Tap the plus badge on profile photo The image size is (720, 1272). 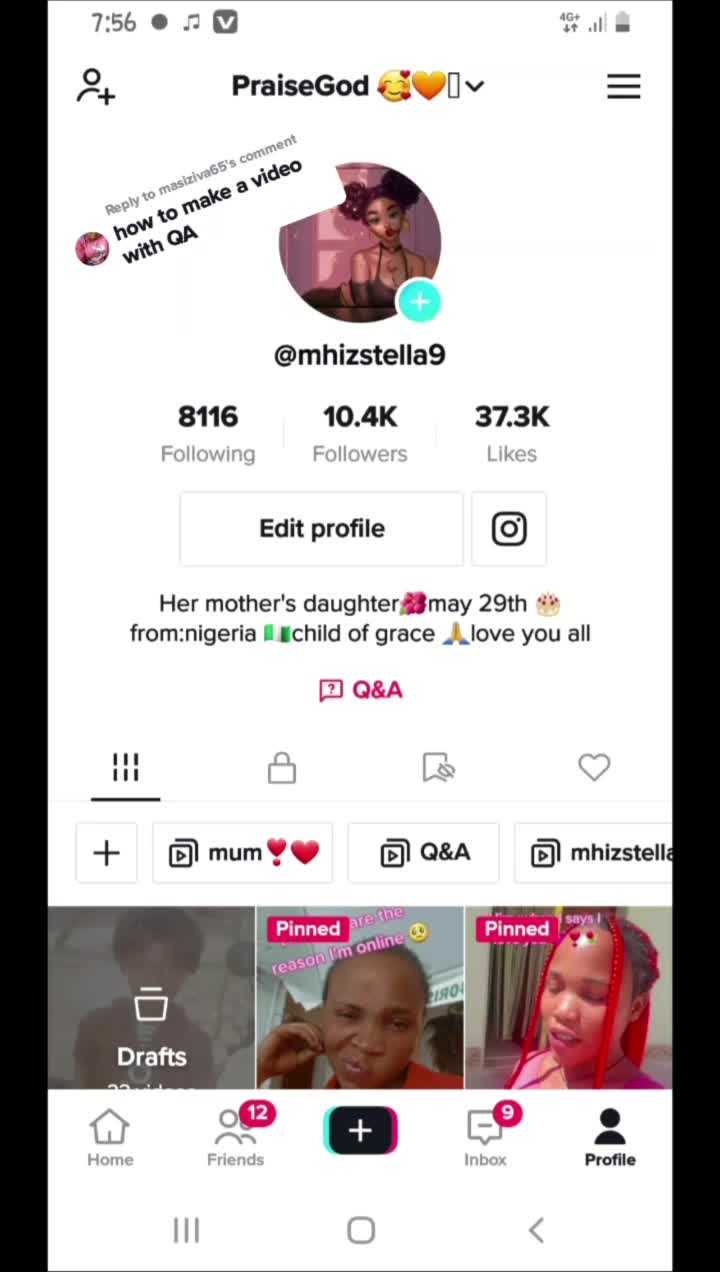click(419, 302)
